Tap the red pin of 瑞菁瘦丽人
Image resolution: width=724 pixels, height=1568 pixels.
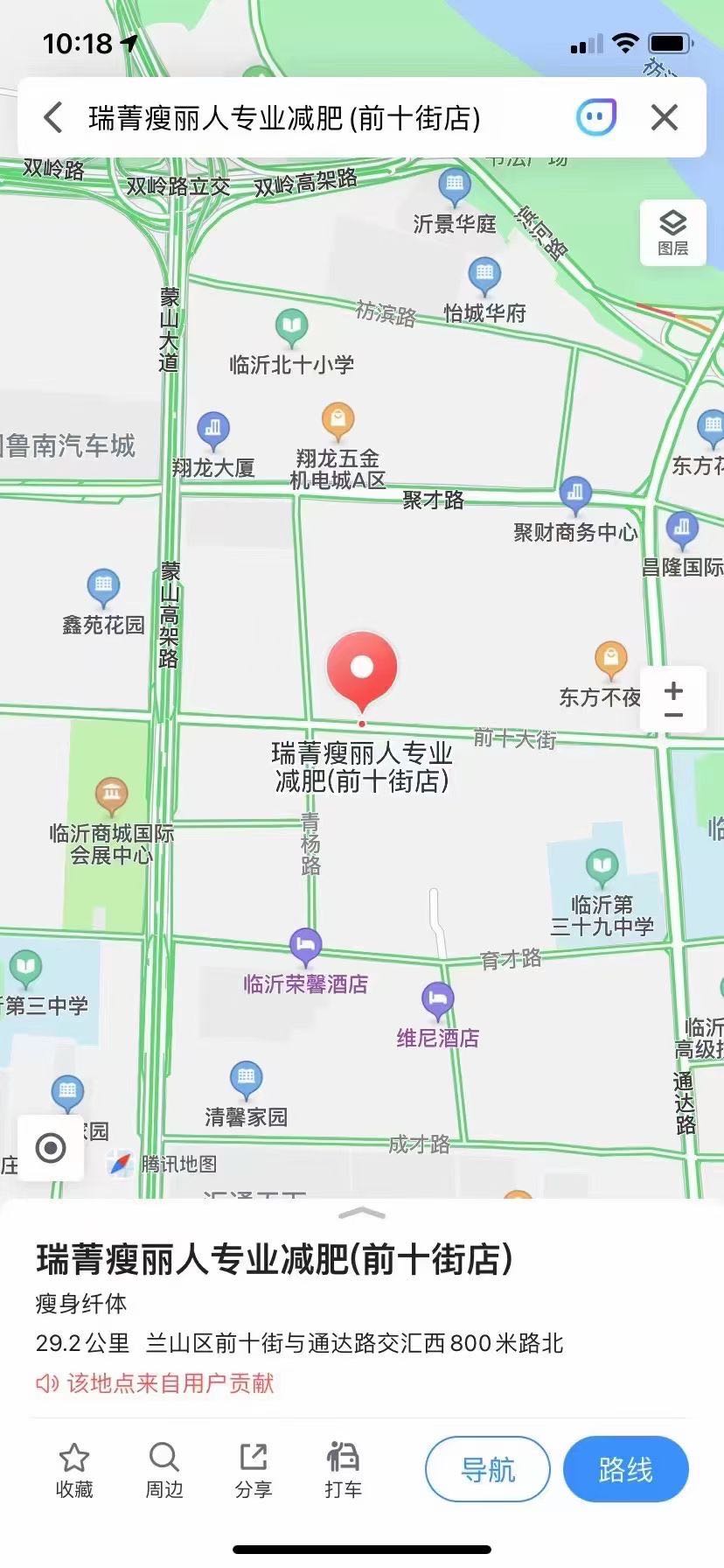tap(362, 669)
